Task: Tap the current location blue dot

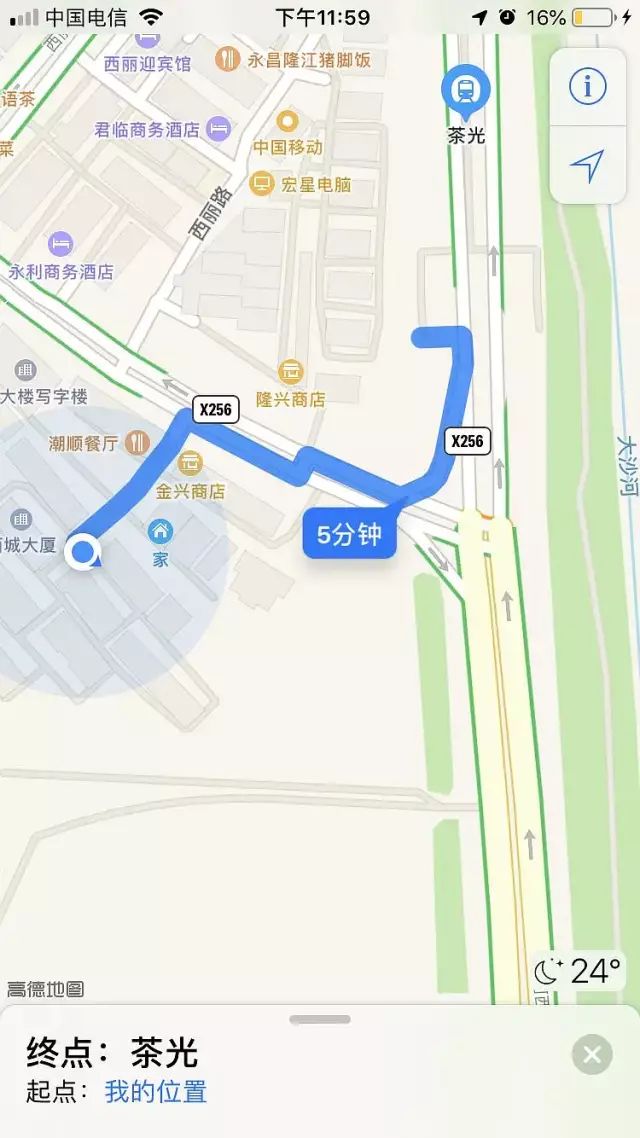Action: click(84, 553)
